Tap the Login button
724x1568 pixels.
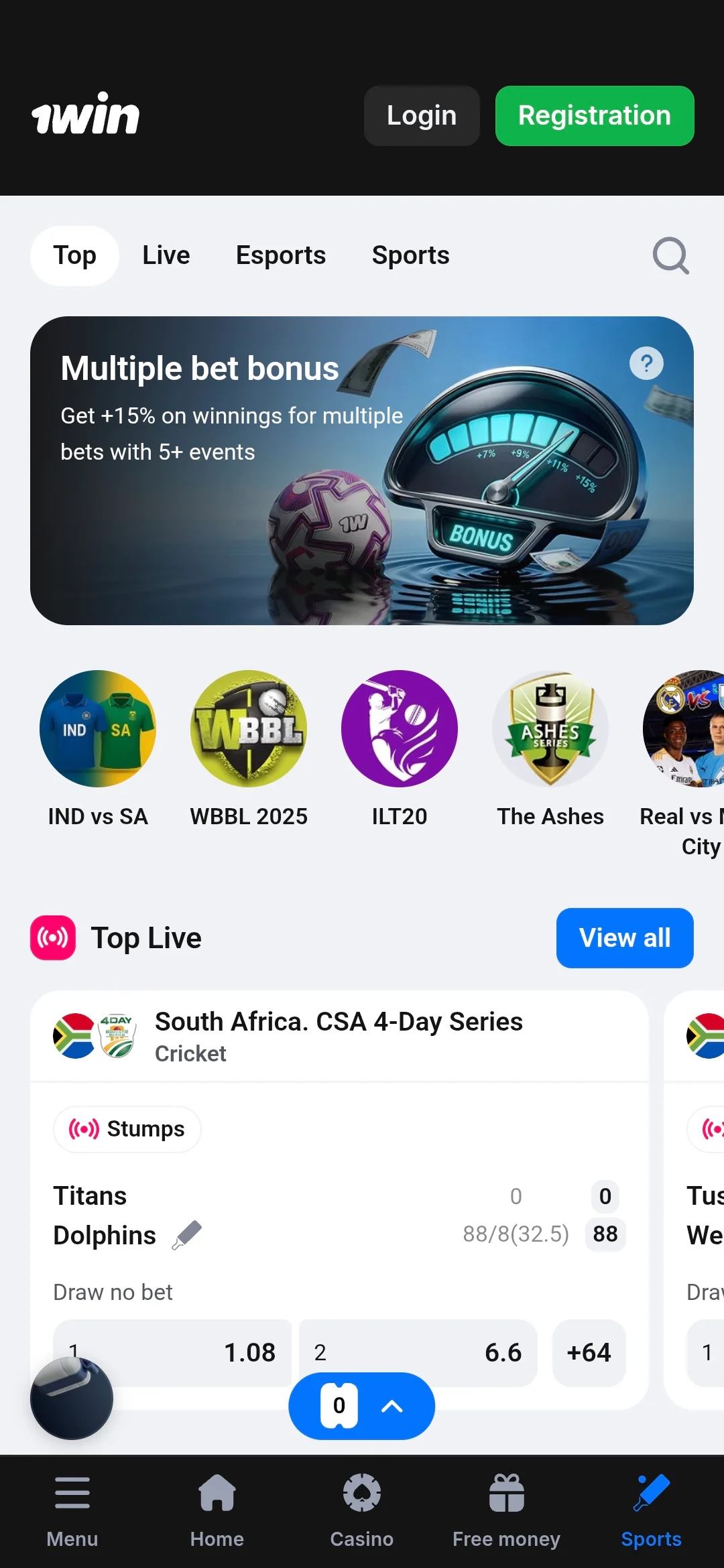click(422, 115)
